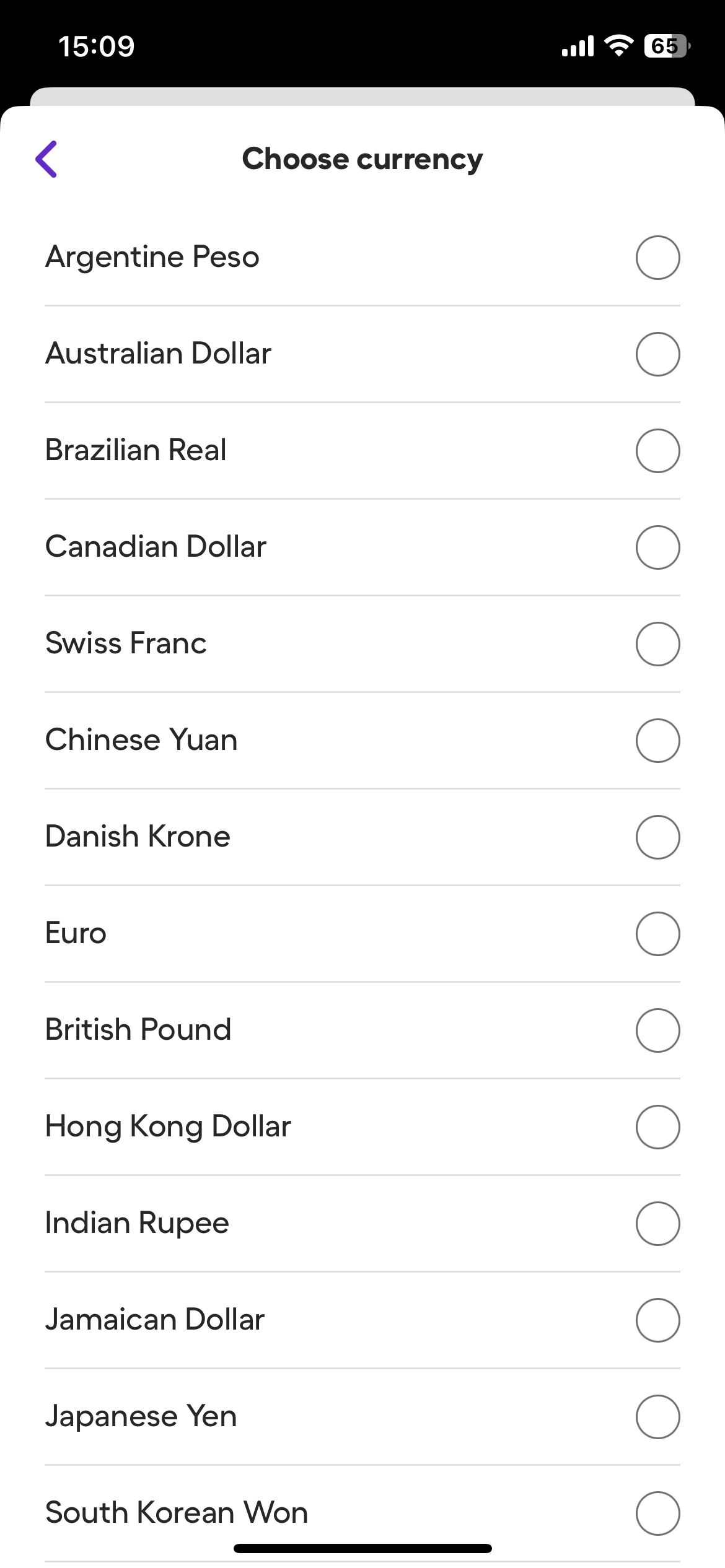725x1568 pixels.
Task: Choose Indian Rupee
Action: 657,1224
